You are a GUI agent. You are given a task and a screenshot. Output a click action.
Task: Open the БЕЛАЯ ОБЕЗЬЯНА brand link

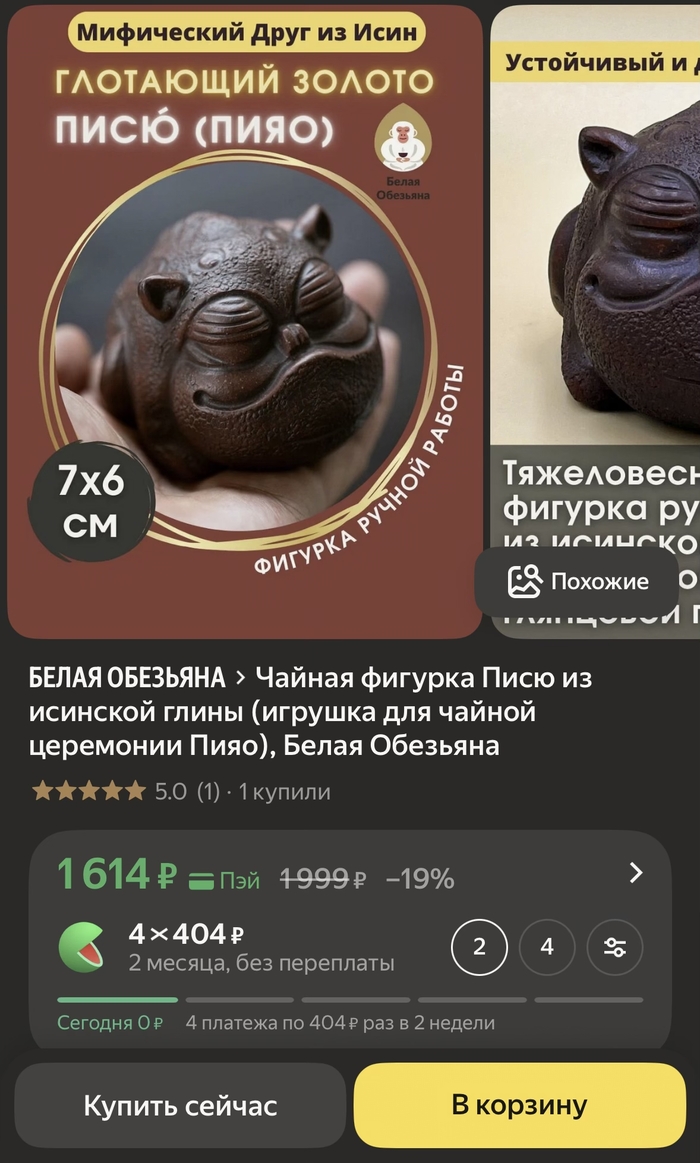click(x=127, y=678)
